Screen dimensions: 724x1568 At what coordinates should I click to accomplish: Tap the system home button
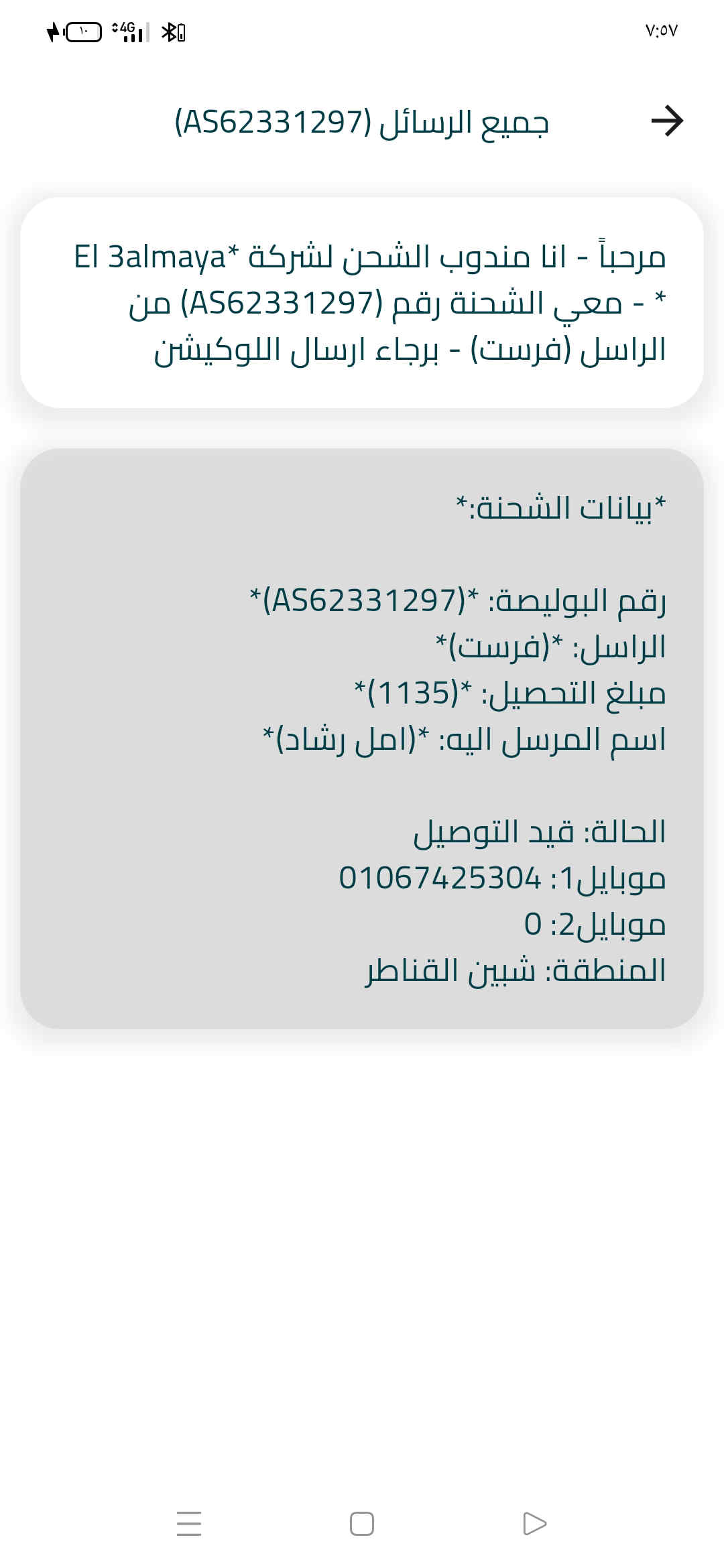click(x=362, y=1523)
